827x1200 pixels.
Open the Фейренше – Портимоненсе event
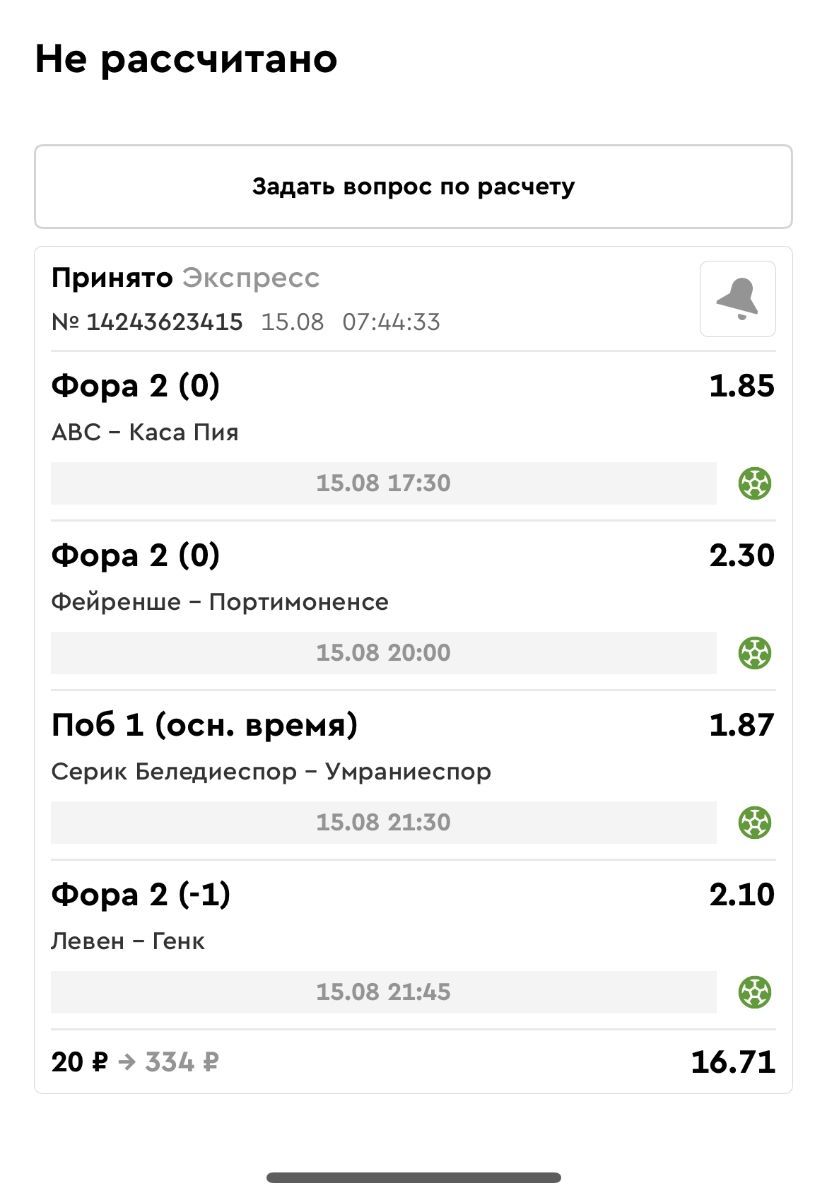220,602
